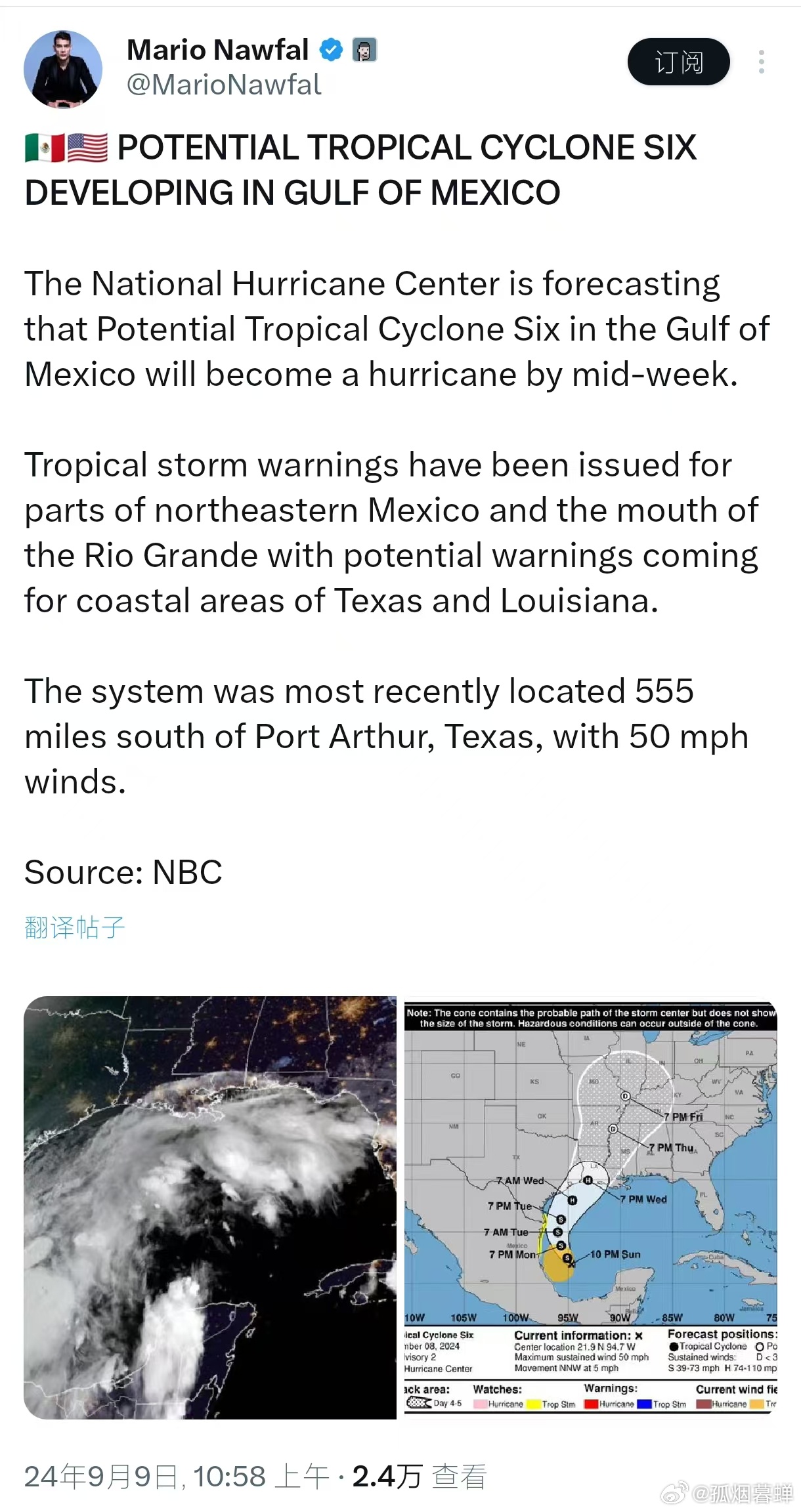Tap 翻译帖子 to translate the post

pos(74,927)
